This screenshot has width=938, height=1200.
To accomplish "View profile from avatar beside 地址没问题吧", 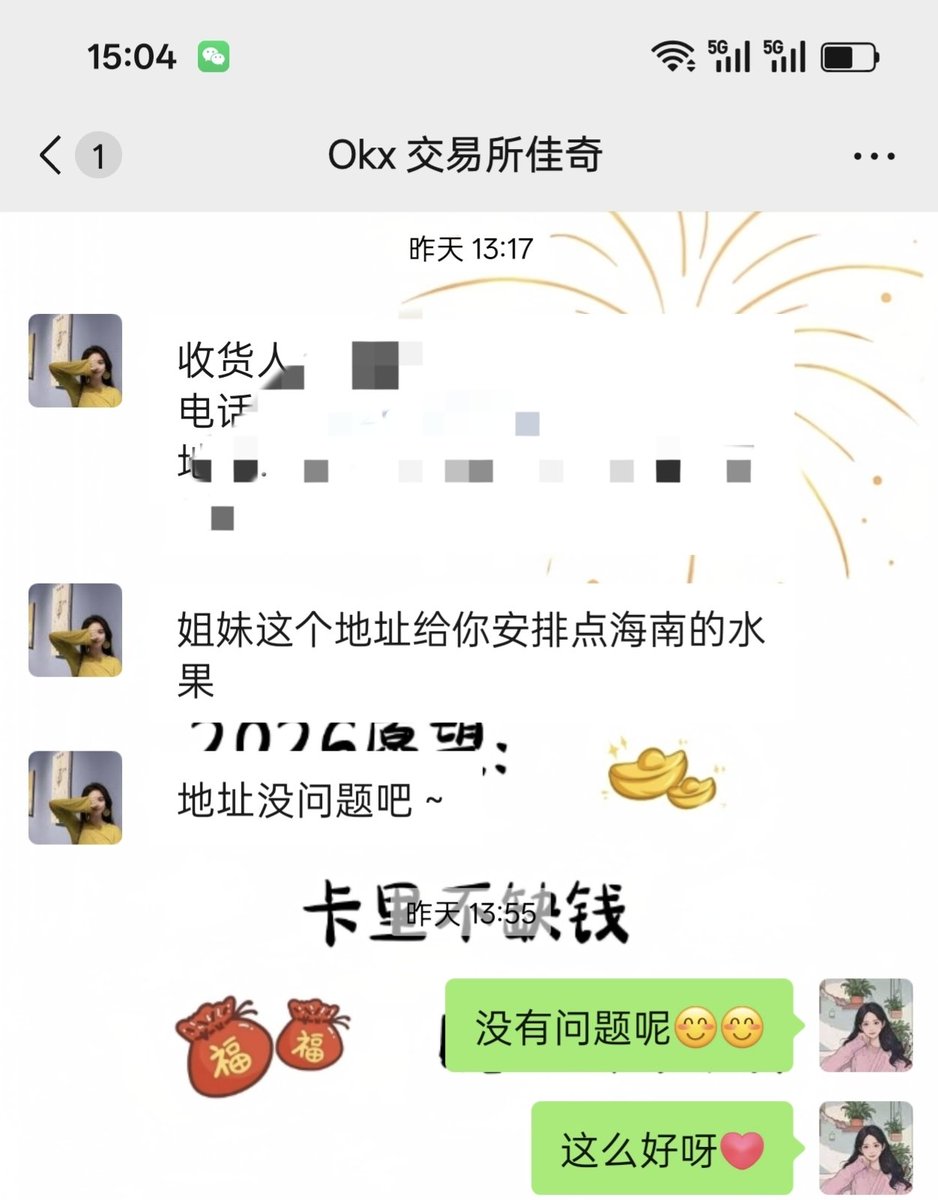I will (x=75, y=798).
